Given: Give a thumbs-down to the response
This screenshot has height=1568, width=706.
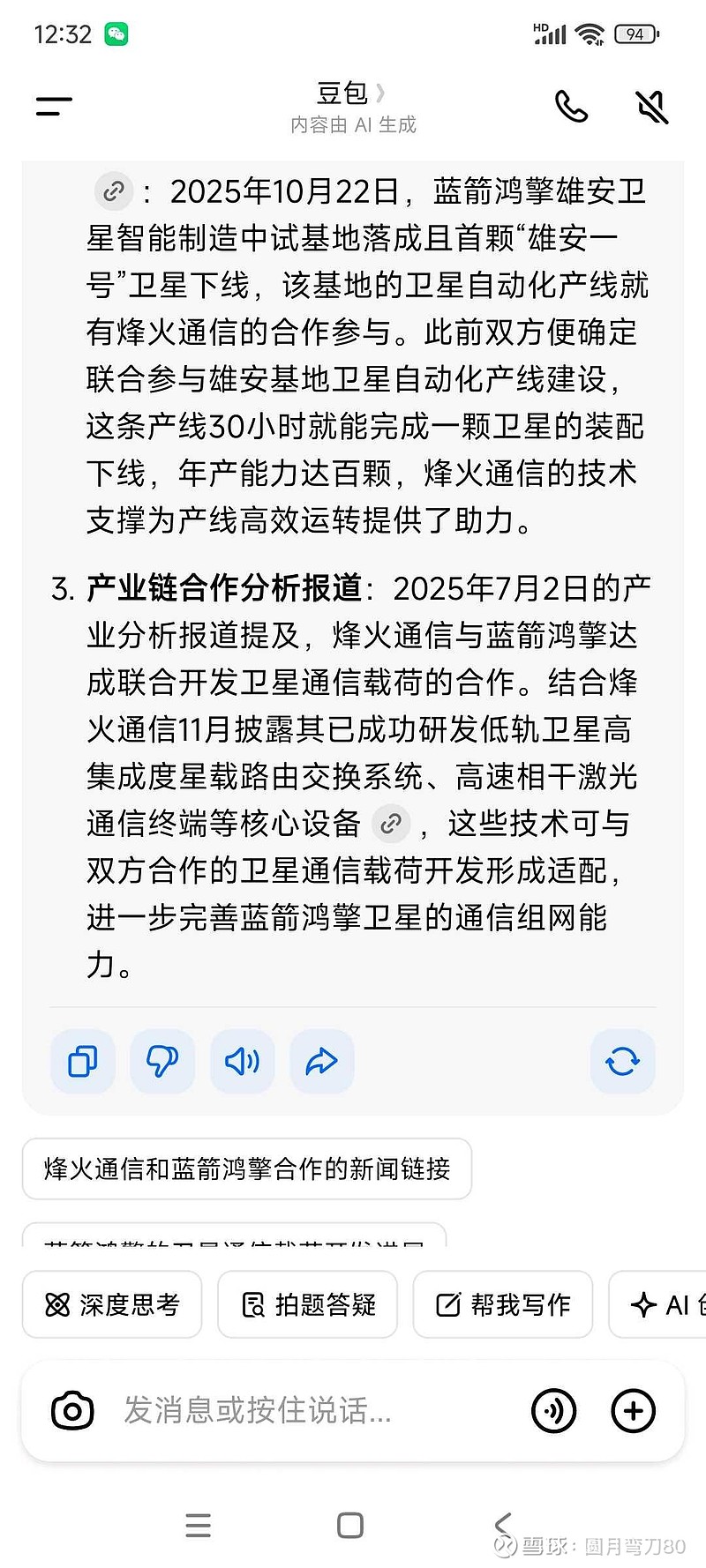Looking at the screenshot, I should click(x=162, y=1062).
